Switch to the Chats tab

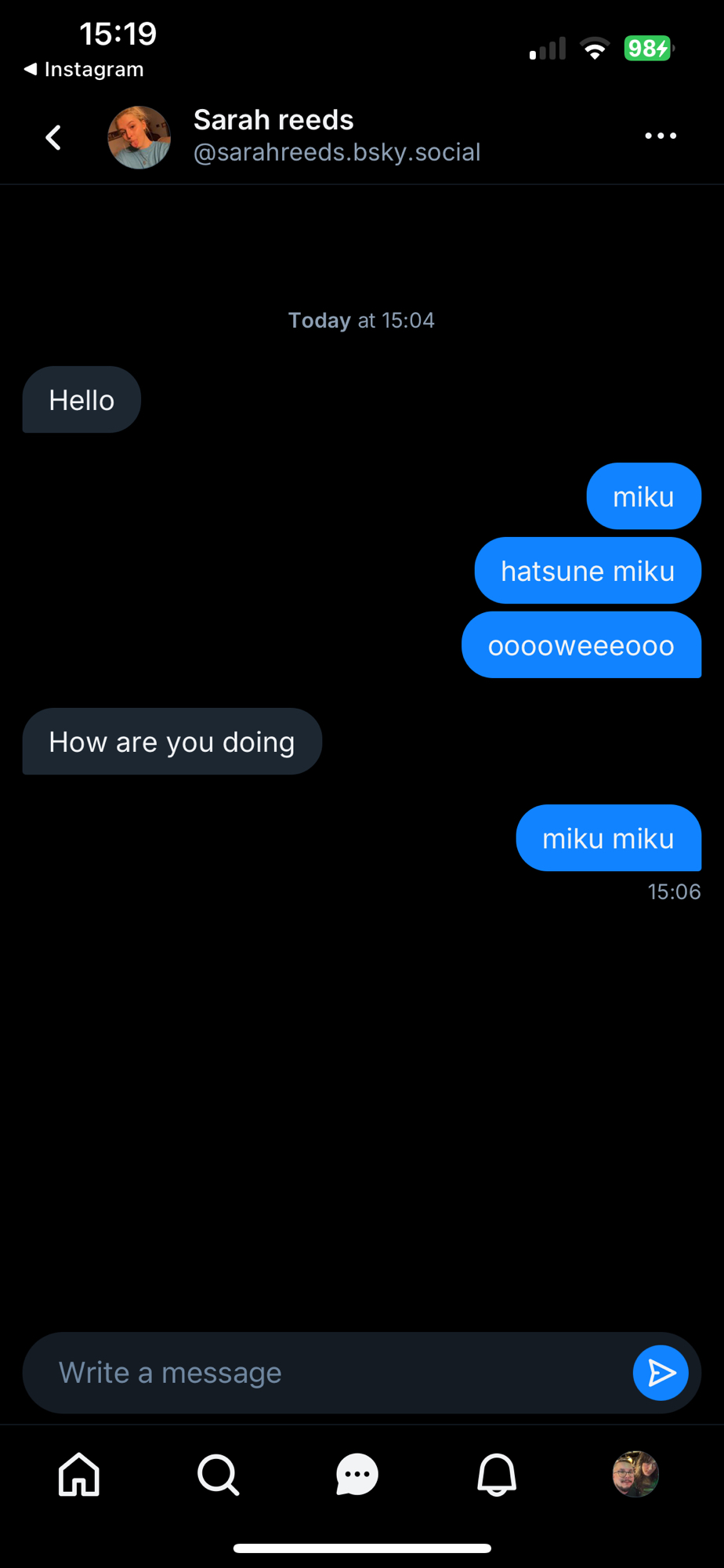[x=357, y=1475]
